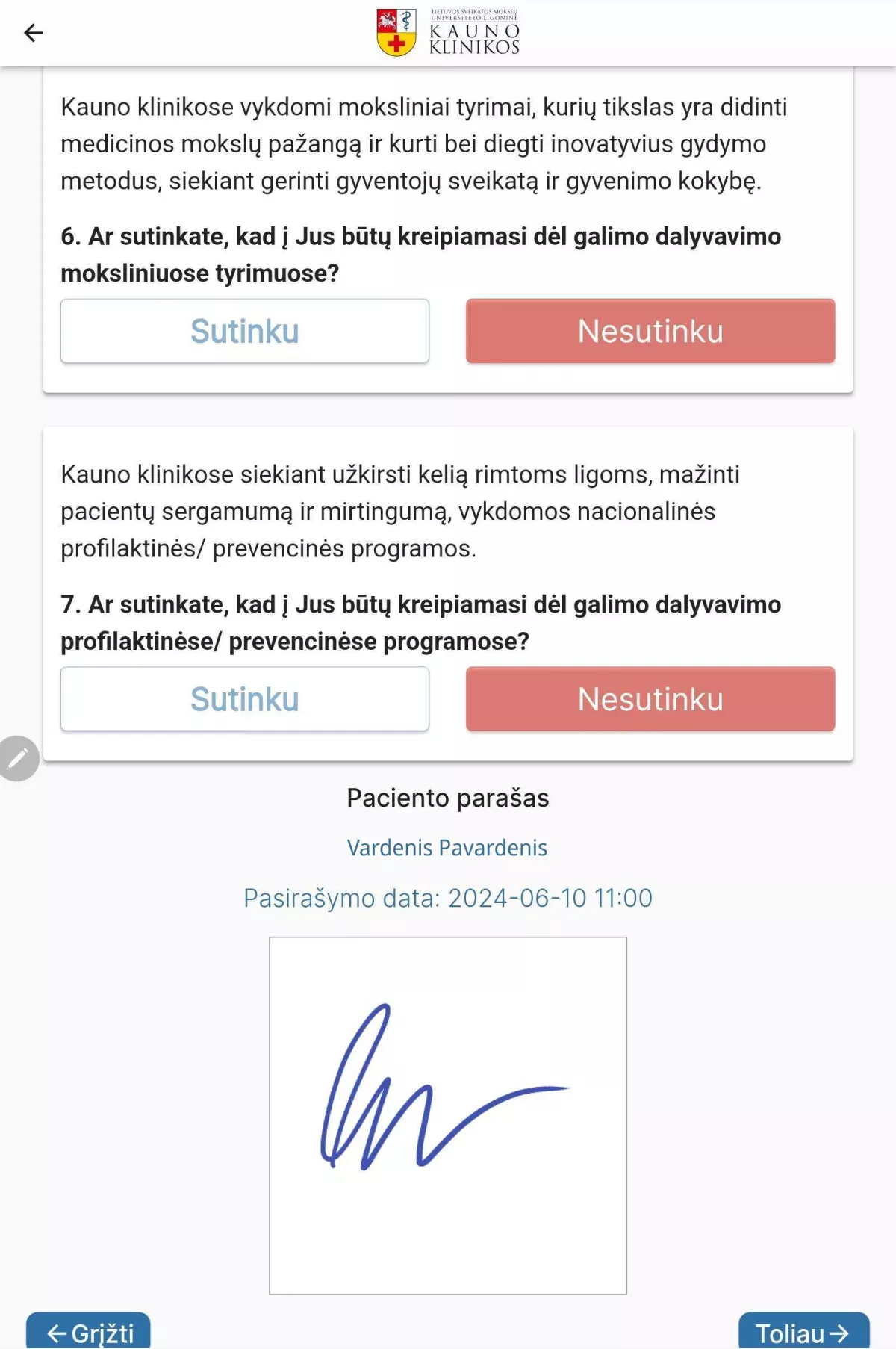Viewport: 896px width, 1349px height.
Task: Open the signature editing pencil icon
Action: (x=16, y=759)
